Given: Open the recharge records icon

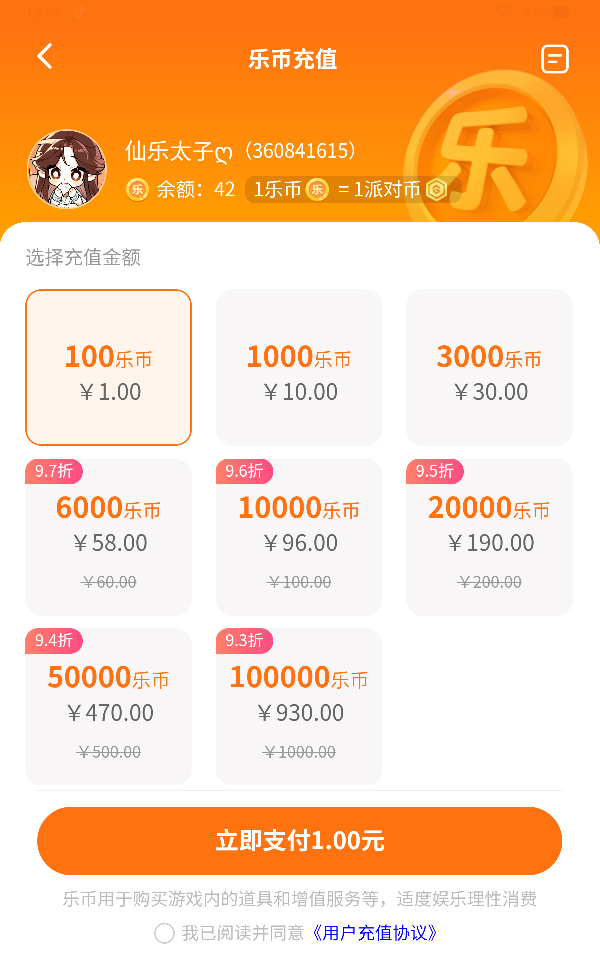Looking at the screenshot, I should coord(555,59).
